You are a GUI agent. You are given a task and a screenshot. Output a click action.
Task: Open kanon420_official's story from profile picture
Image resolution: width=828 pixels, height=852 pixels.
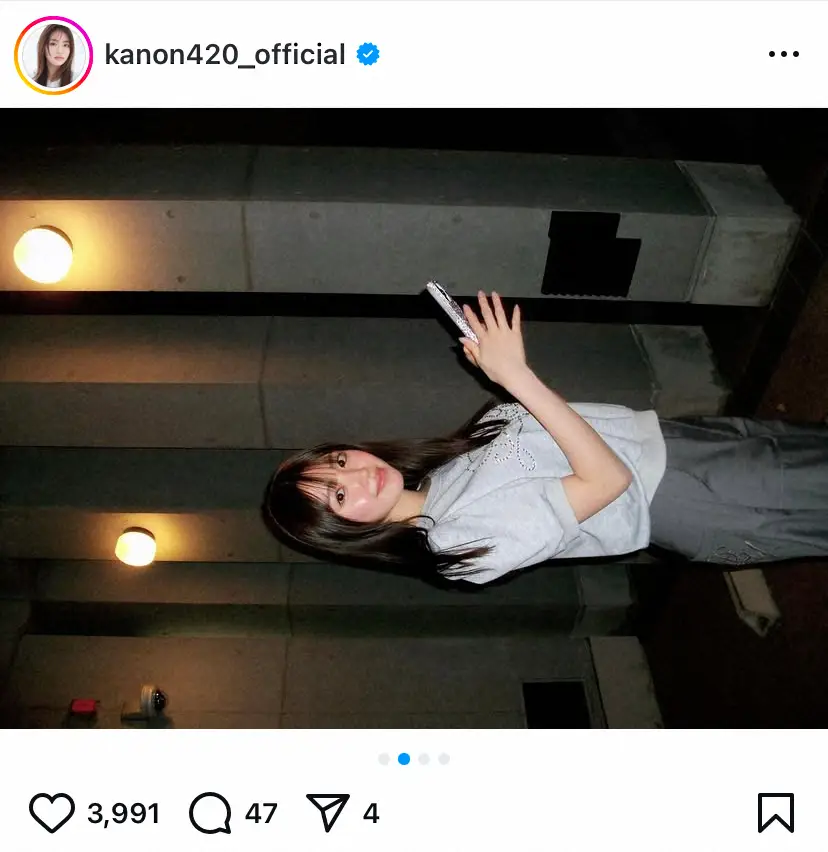point(53,55)
